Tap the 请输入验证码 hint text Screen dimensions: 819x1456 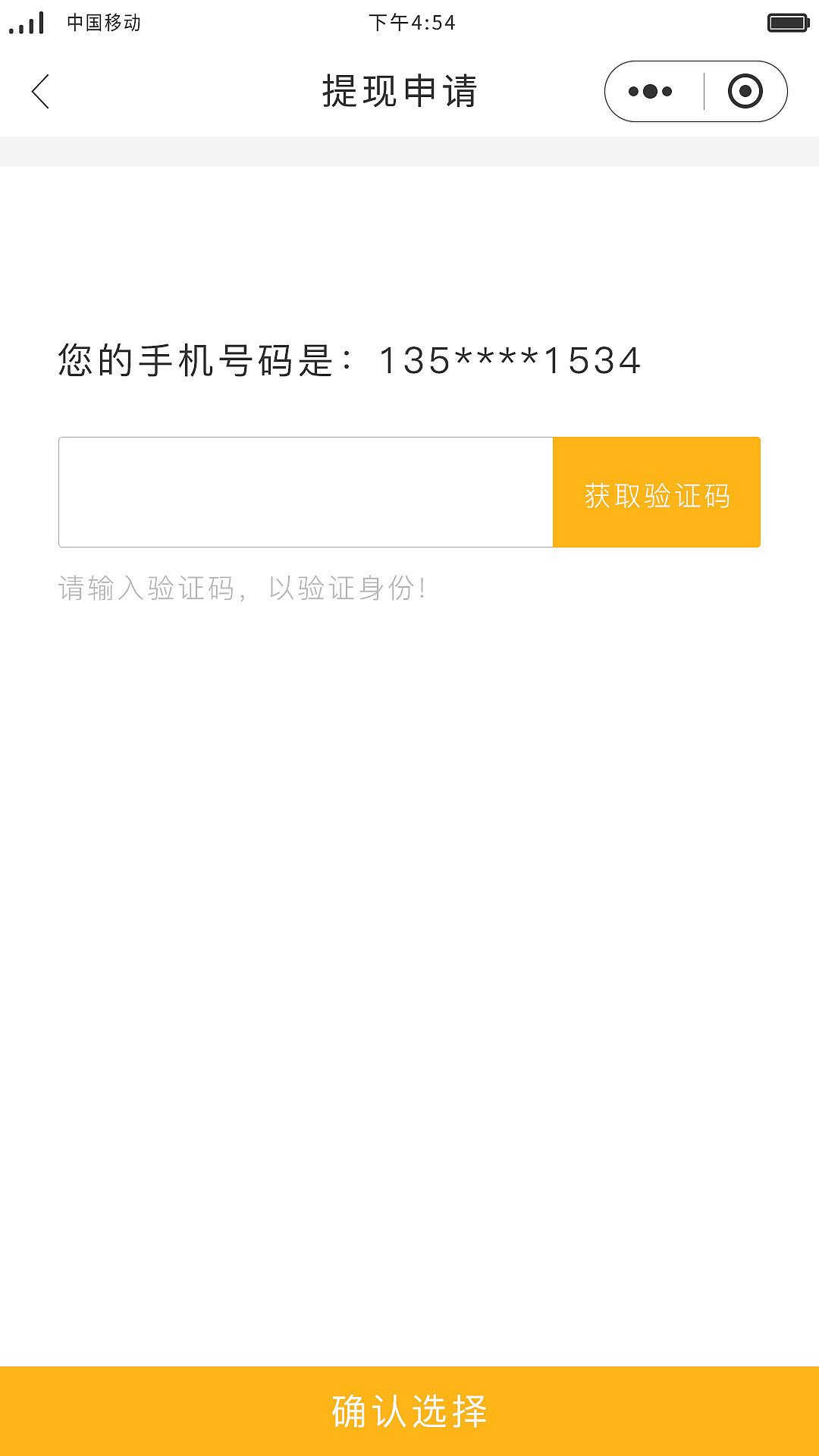coord(243,589)
